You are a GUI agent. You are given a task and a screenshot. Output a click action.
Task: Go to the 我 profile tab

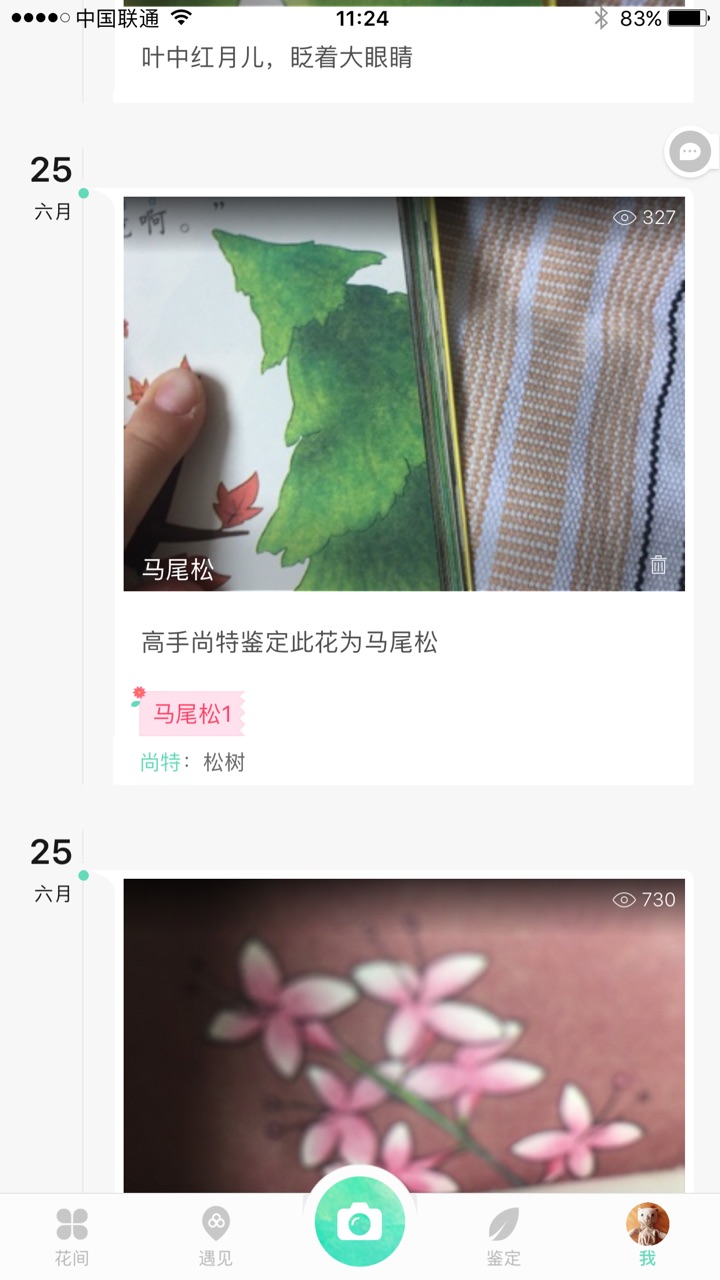(x=647, y=1236)
